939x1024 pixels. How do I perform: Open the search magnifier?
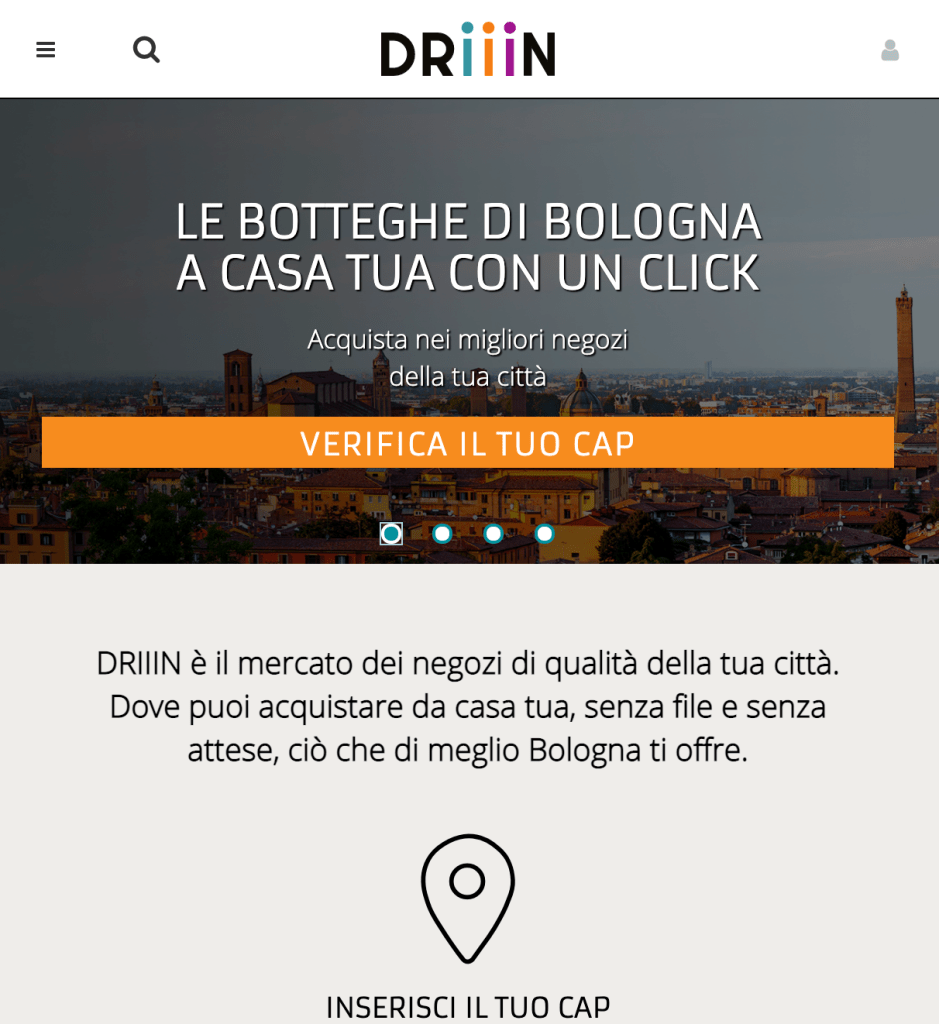pos(147,49)
